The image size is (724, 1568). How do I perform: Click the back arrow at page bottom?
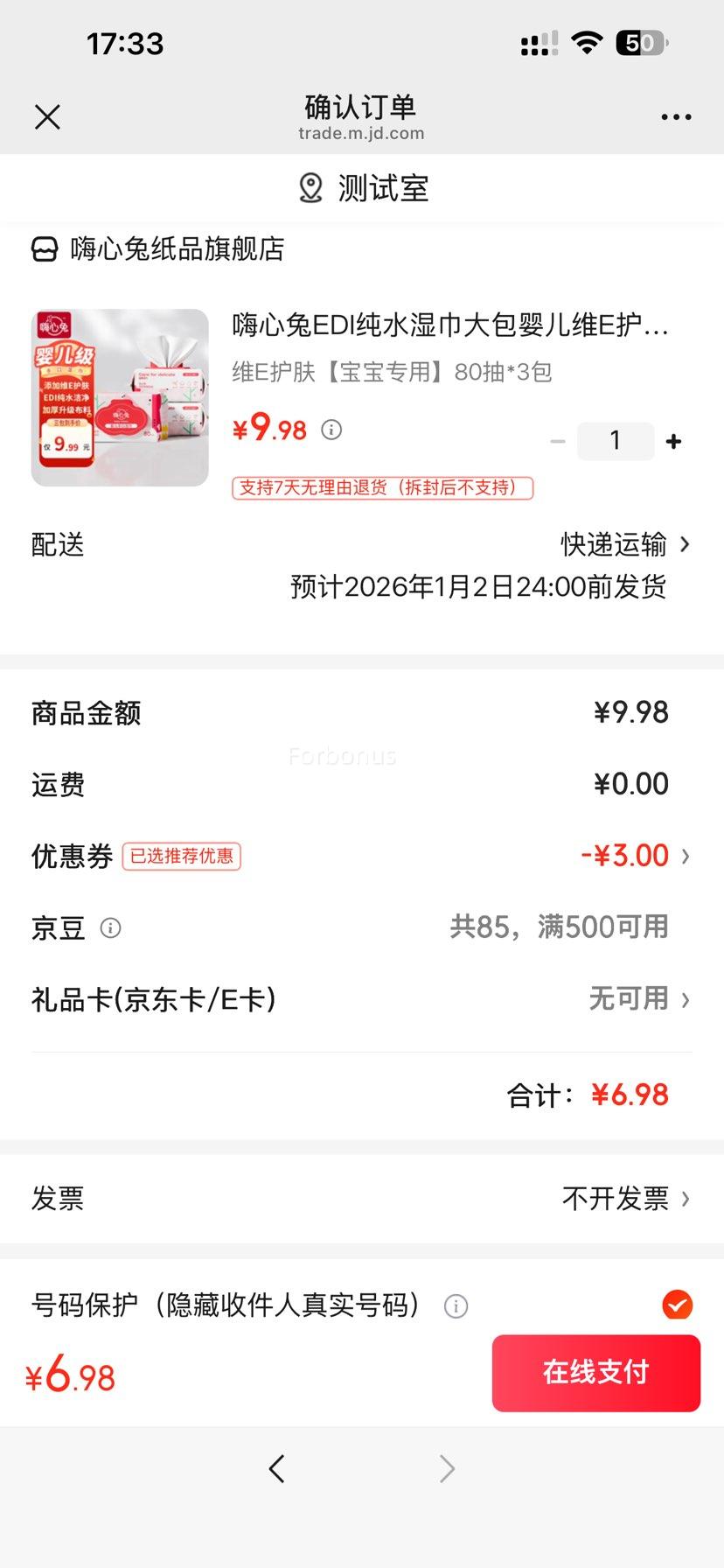click(x=277, y=1468)
